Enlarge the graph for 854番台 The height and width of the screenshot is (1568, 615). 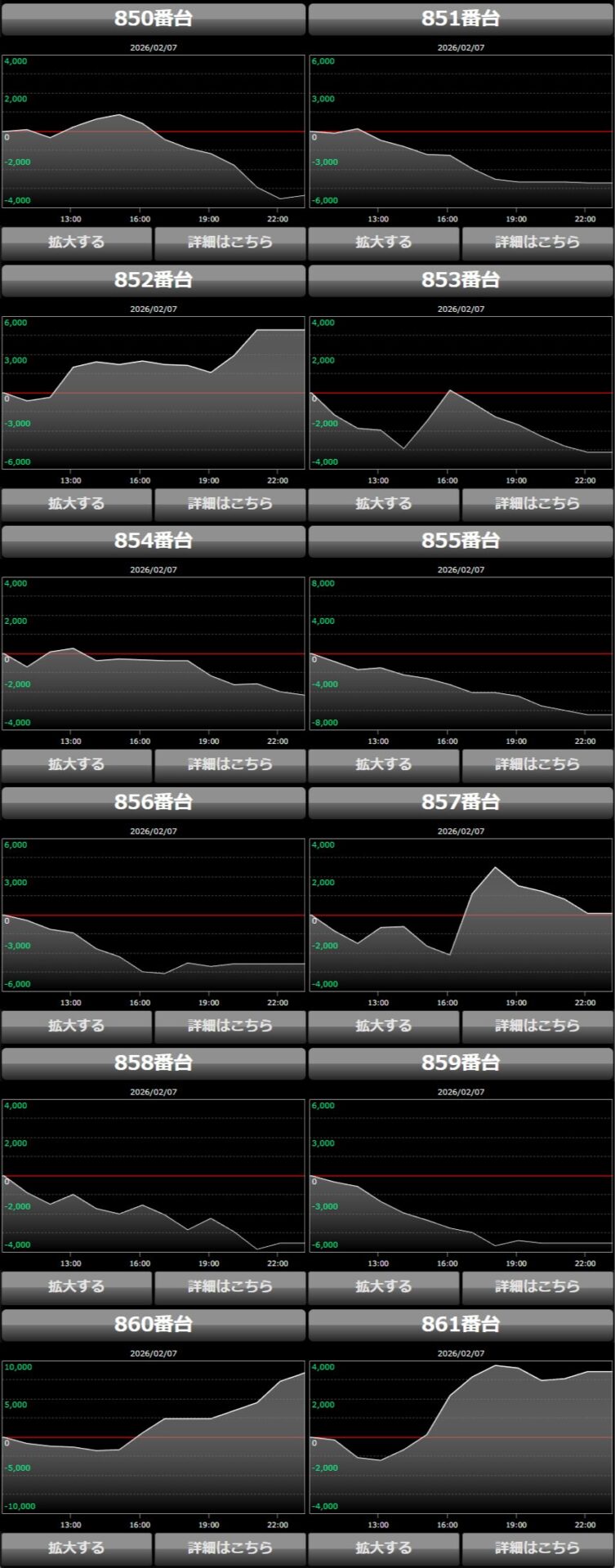77,764
